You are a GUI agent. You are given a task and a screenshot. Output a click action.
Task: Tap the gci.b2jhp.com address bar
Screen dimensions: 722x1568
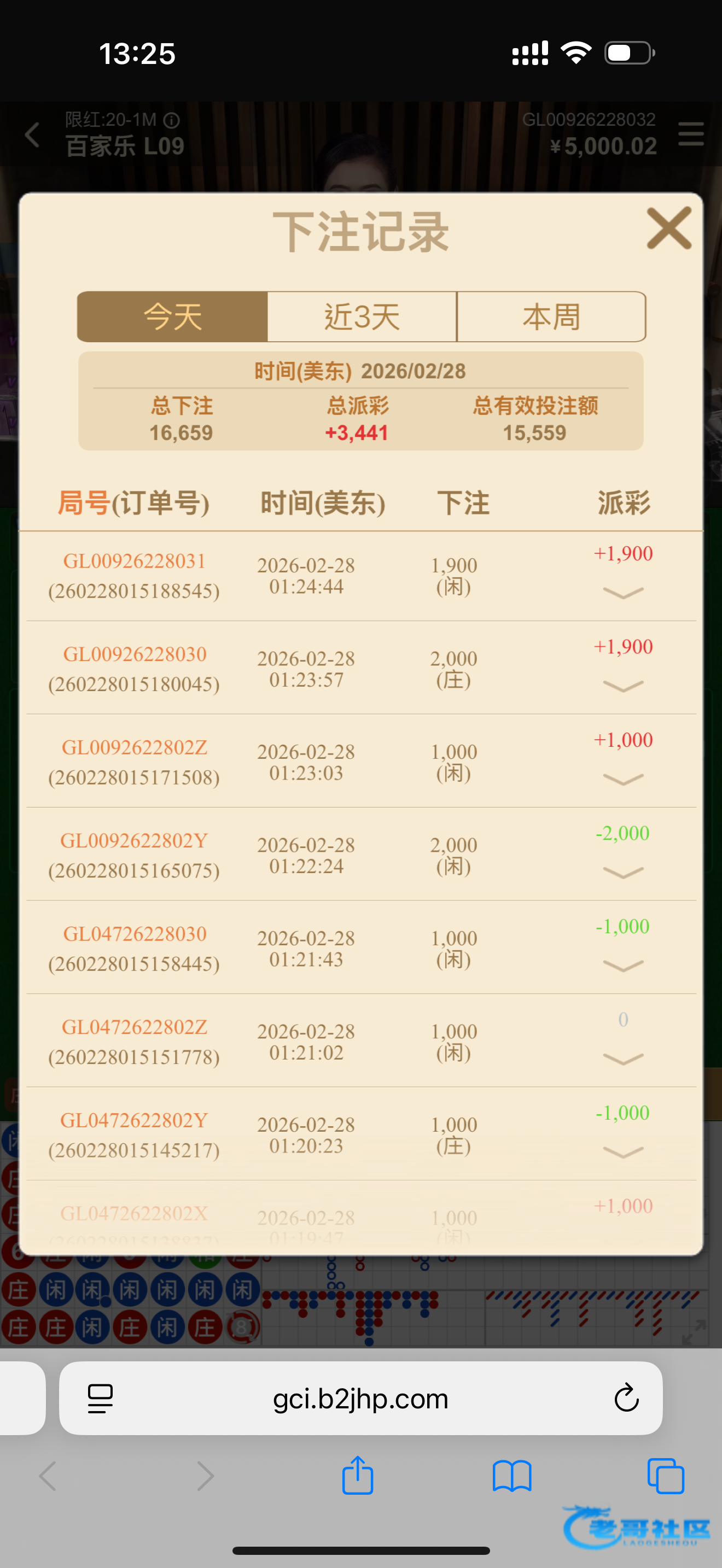[x=360, y=1398]
